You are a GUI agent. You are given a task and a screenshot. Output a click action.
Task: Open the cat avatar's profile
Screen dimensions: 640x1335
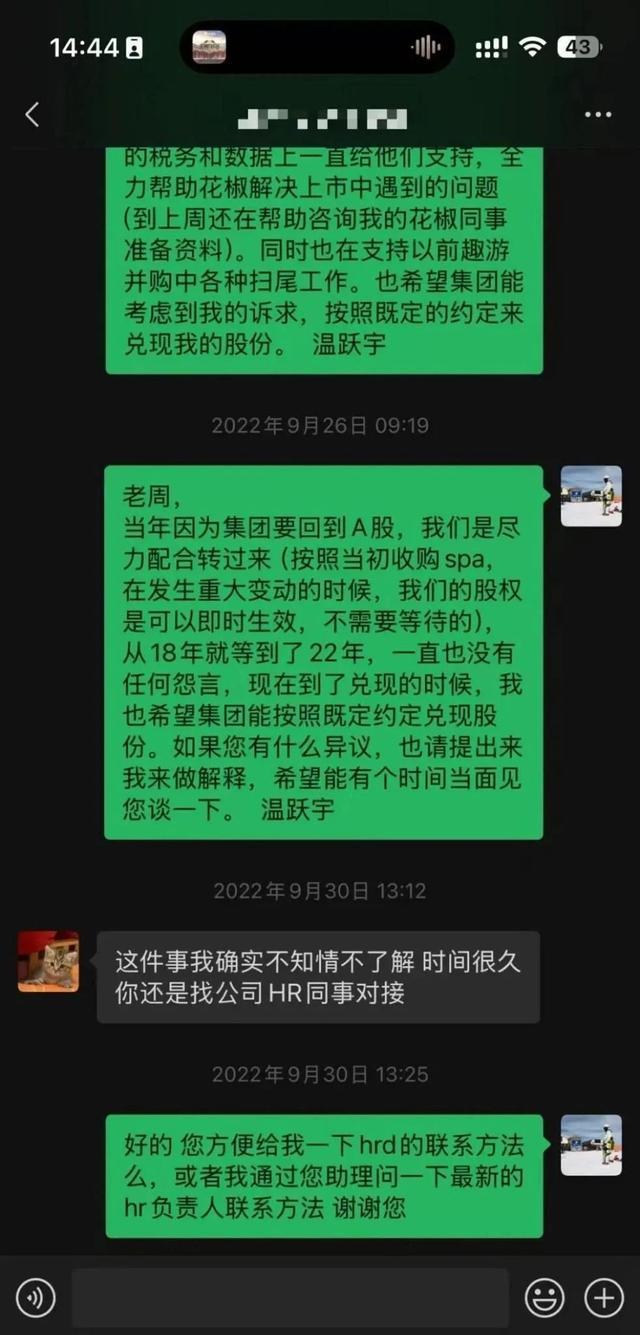click(48, 962)
